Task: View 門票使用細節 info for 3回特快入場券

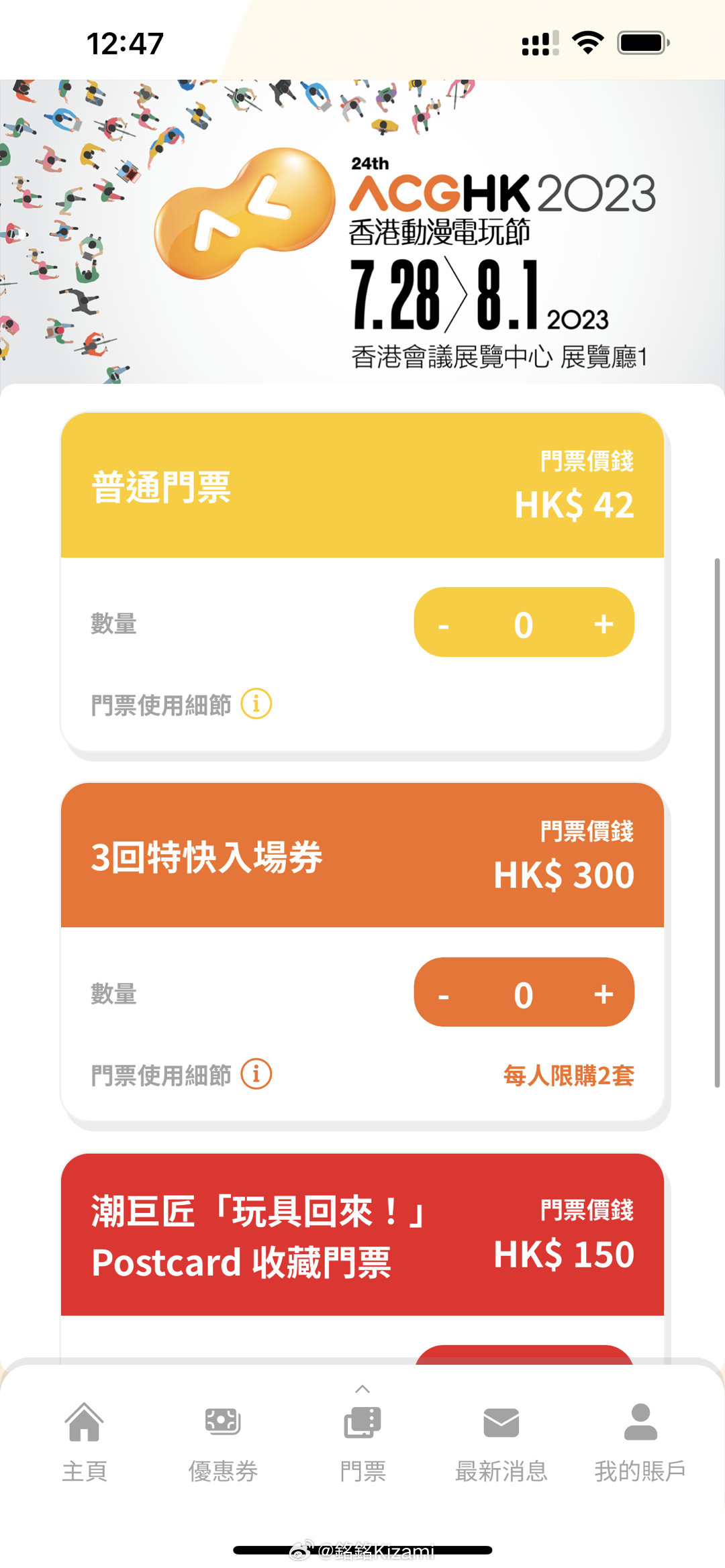Action: (x=256, y=1074)
